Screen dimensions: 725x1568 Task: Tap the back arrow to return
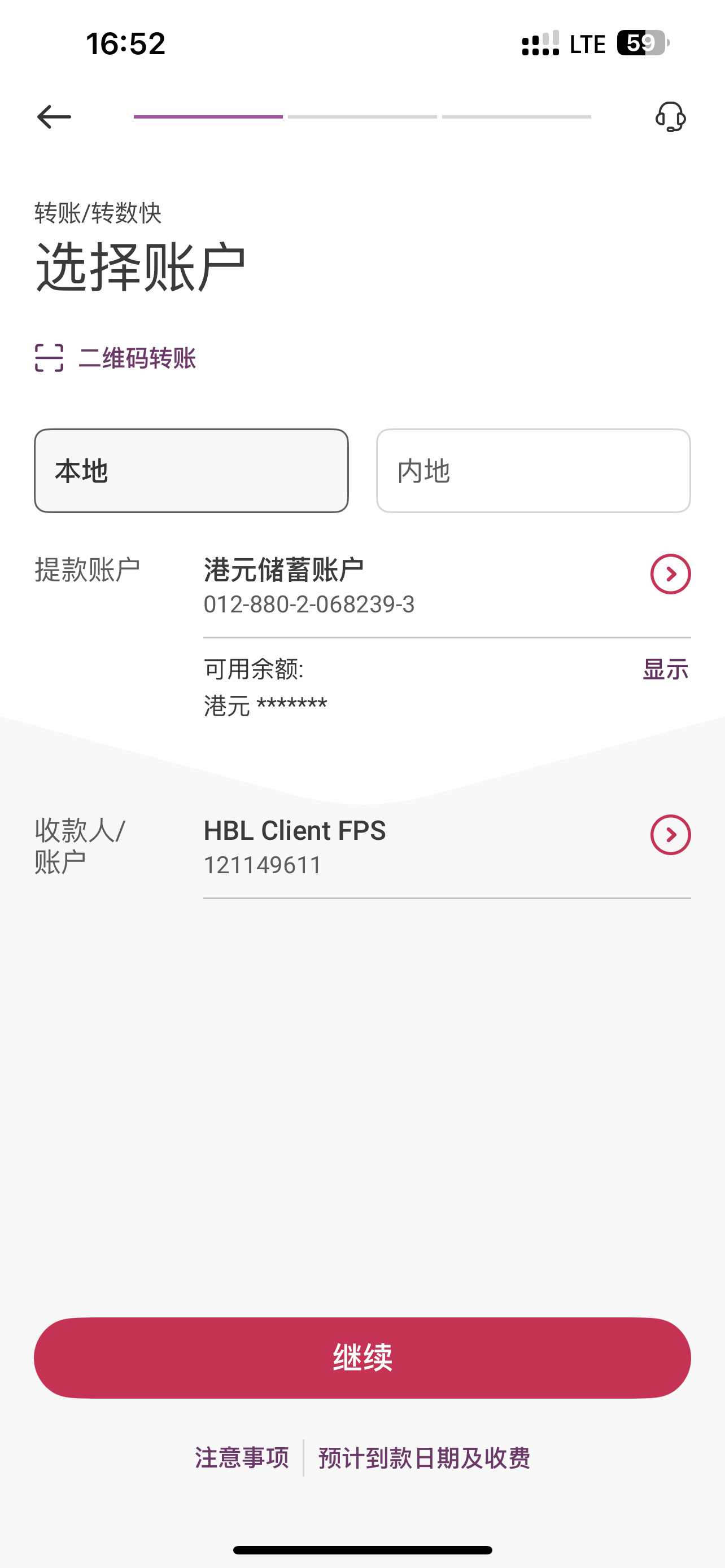point(54,116)
